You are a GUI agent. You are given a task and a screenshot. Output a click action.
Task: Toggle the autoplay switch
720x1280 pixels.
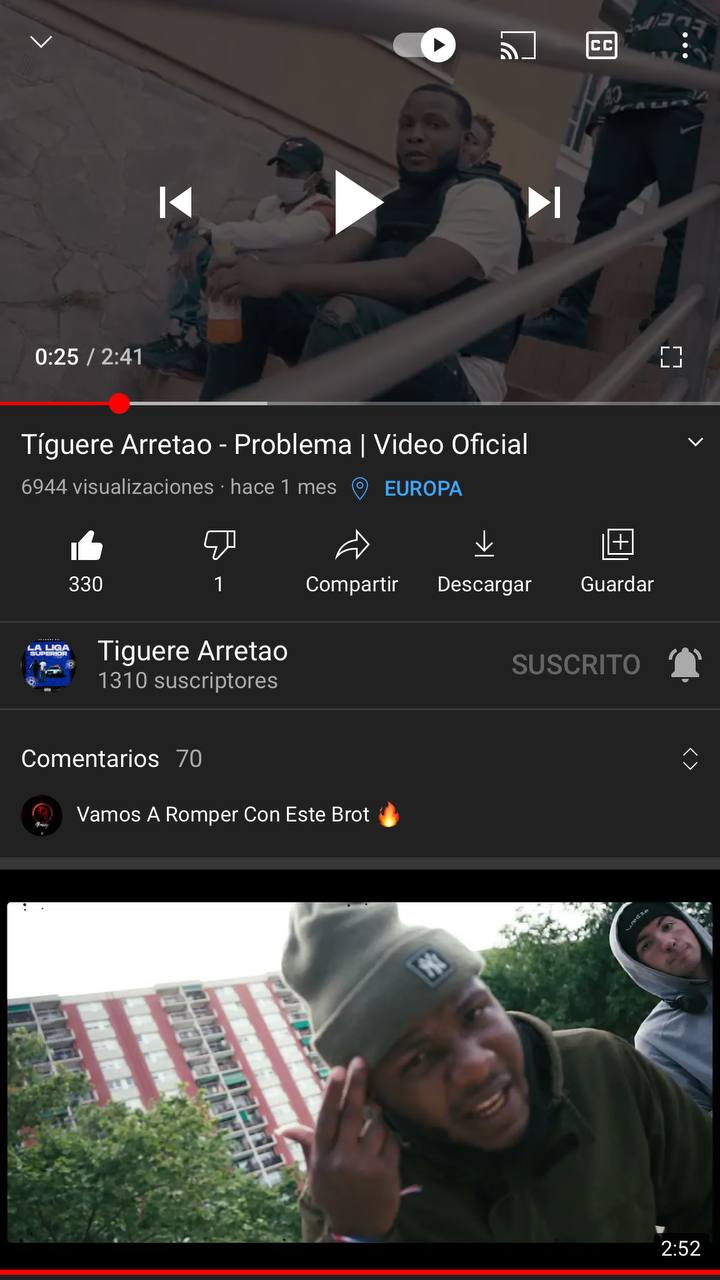pos(425,45)
